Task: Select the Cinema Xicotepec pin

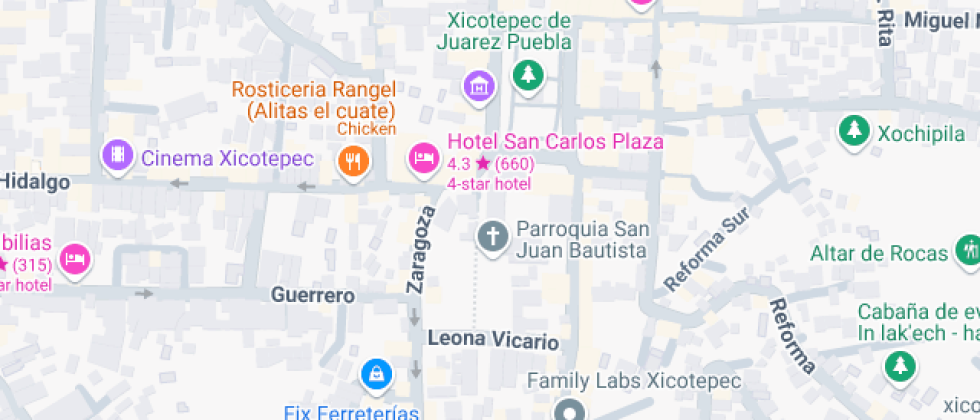Action: tap(118, 156)
